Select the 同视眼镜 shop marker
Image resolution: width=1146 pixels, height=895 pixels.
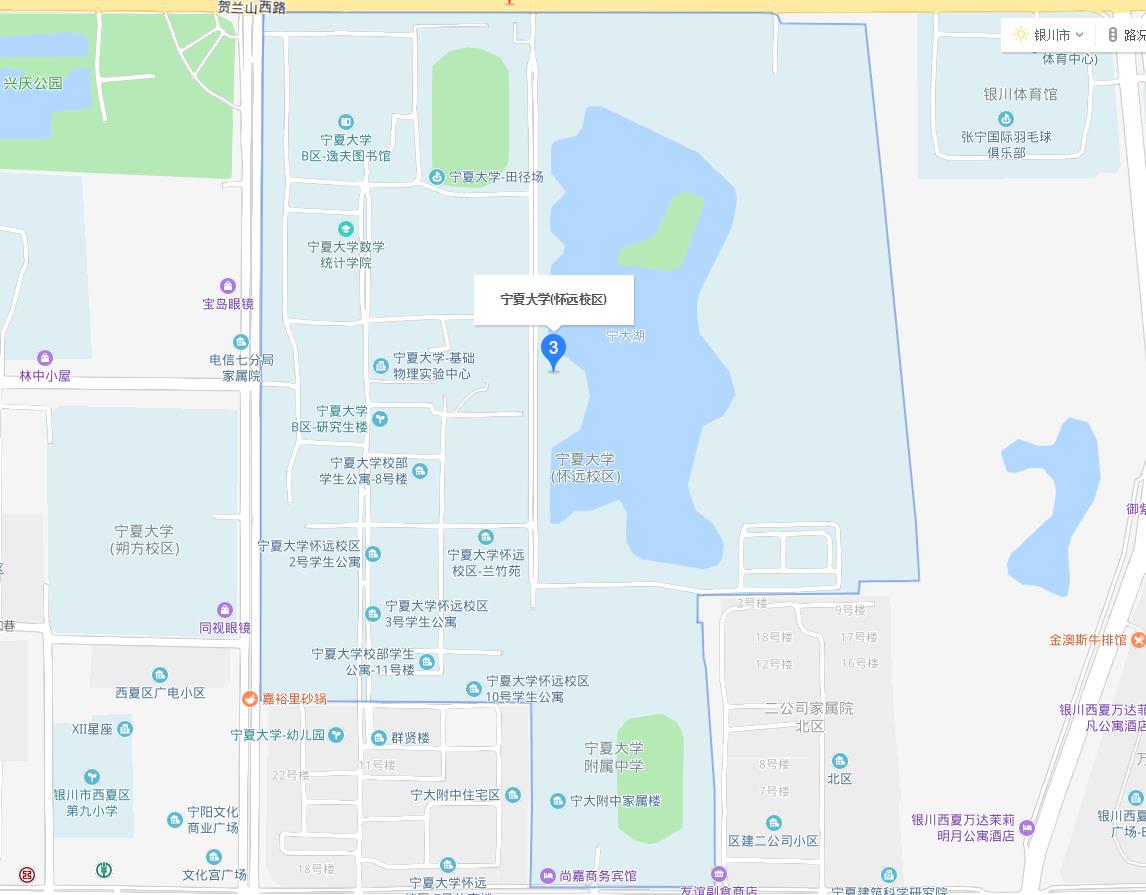click(x=225, y=610)
